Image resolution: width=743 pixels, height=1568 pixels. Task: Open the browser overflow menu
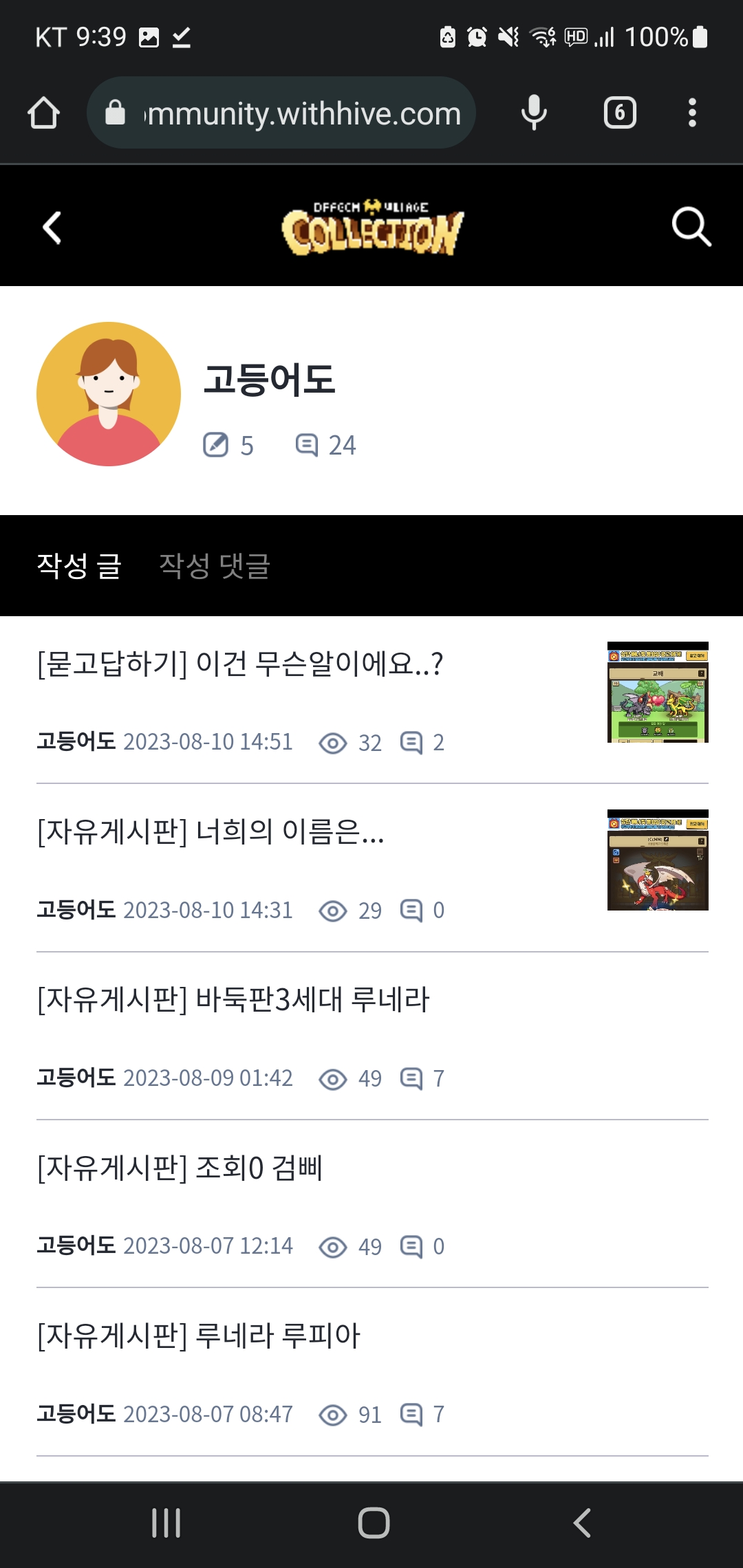692,113
